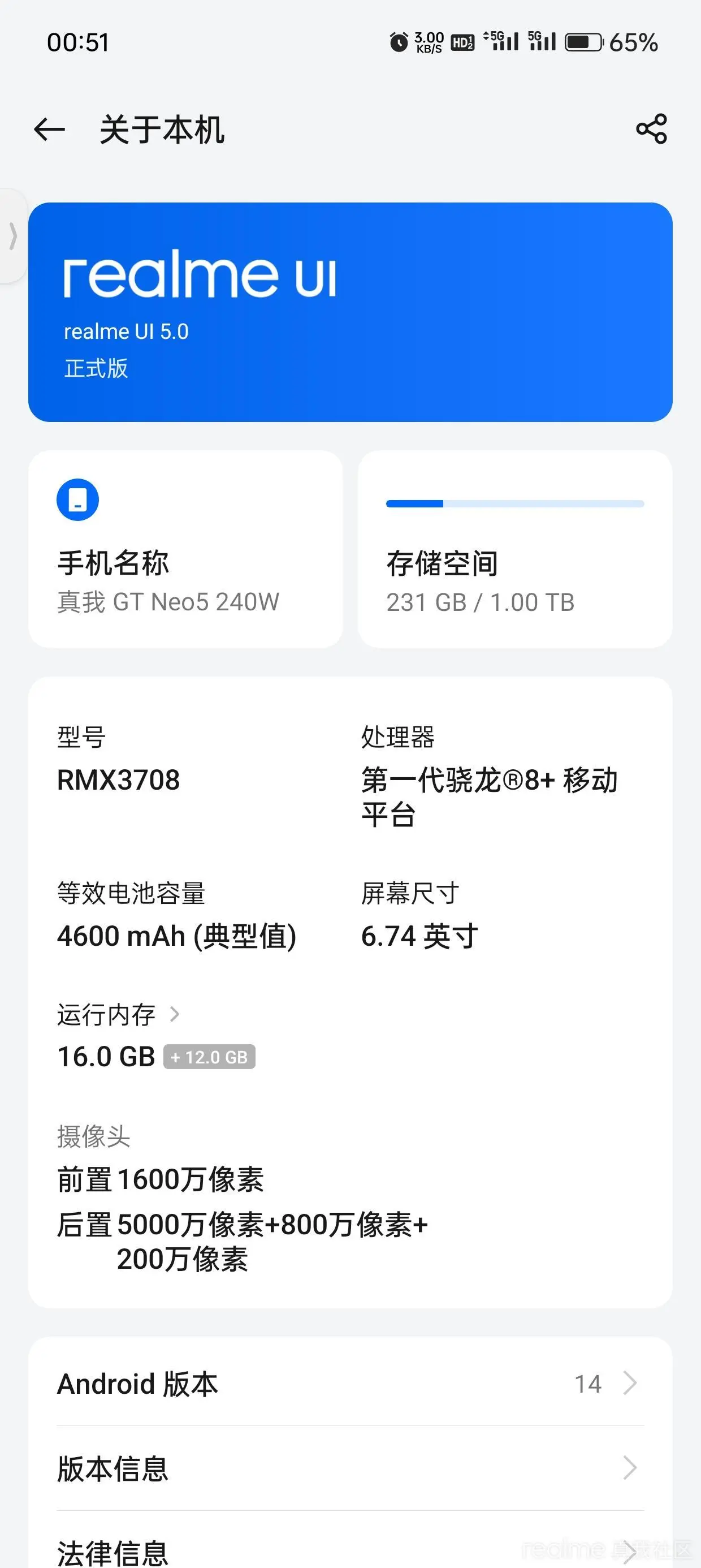Image resolution: width=701 pixels, height=1568 pixels.
Task: Open the 存储空间 card
Action: point(516,548)
